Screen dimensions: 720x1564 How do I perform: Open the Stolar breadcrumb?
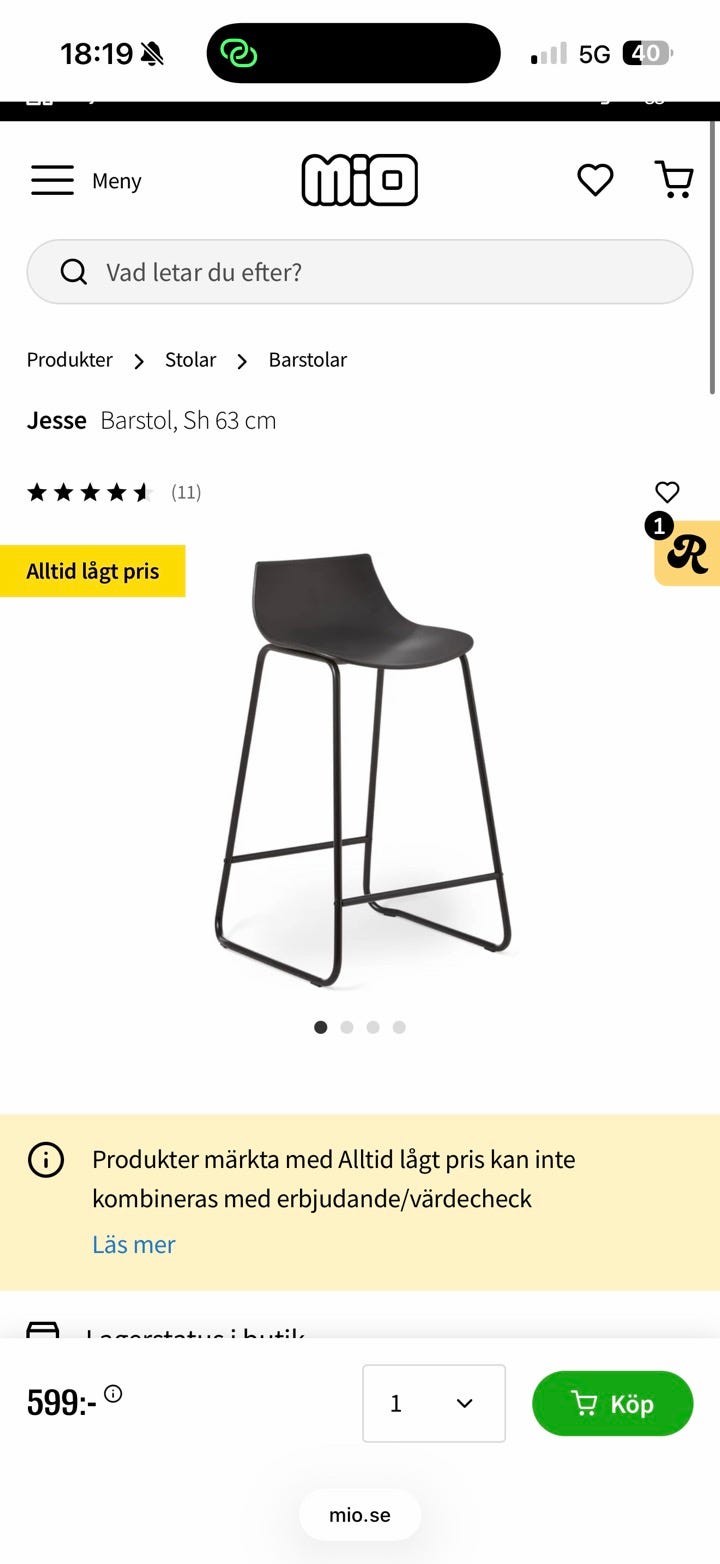[190, 360]
